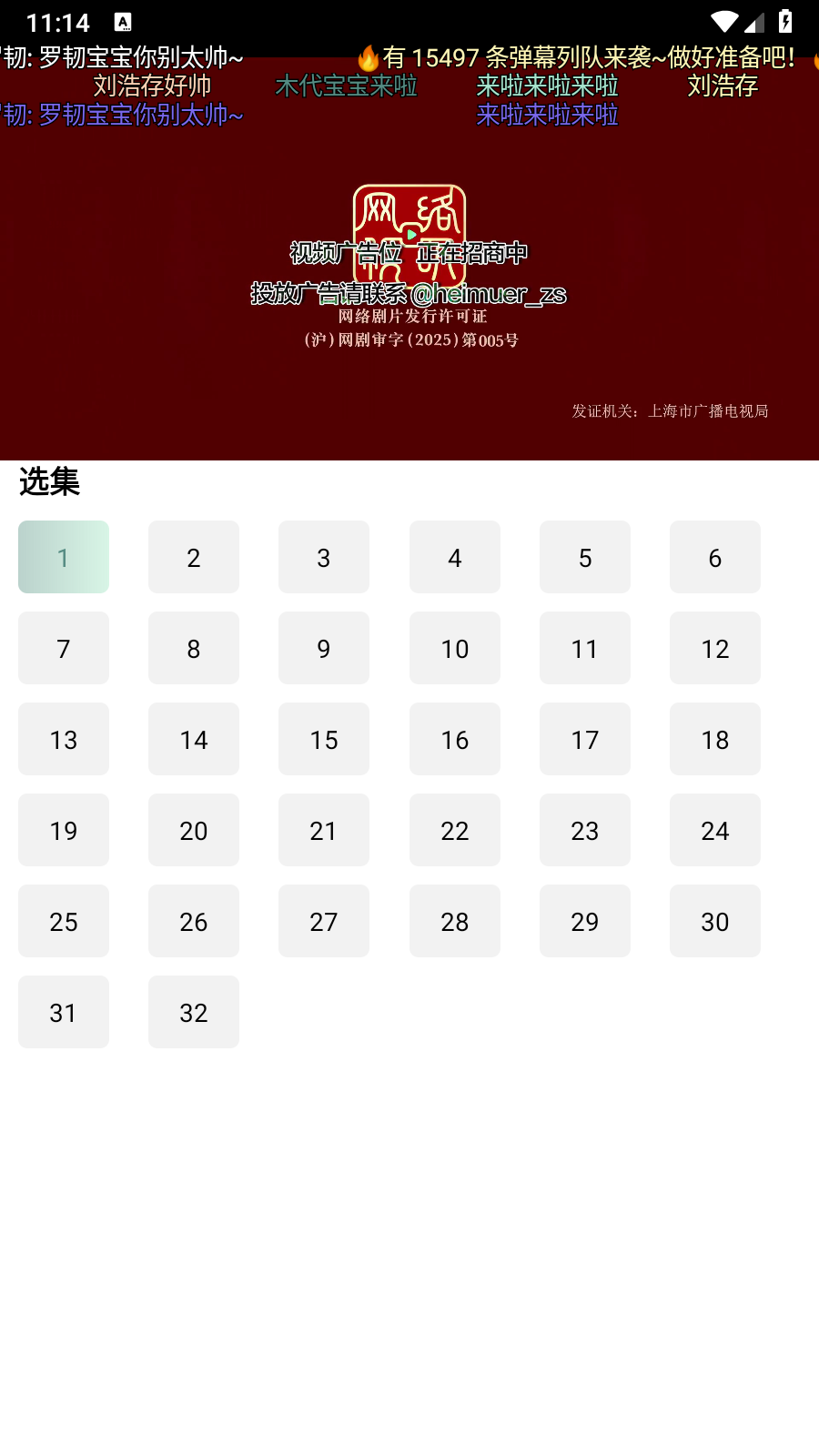Play episode 27
819x1456 pixels.
pyautogui.click(x=324, y=921)
